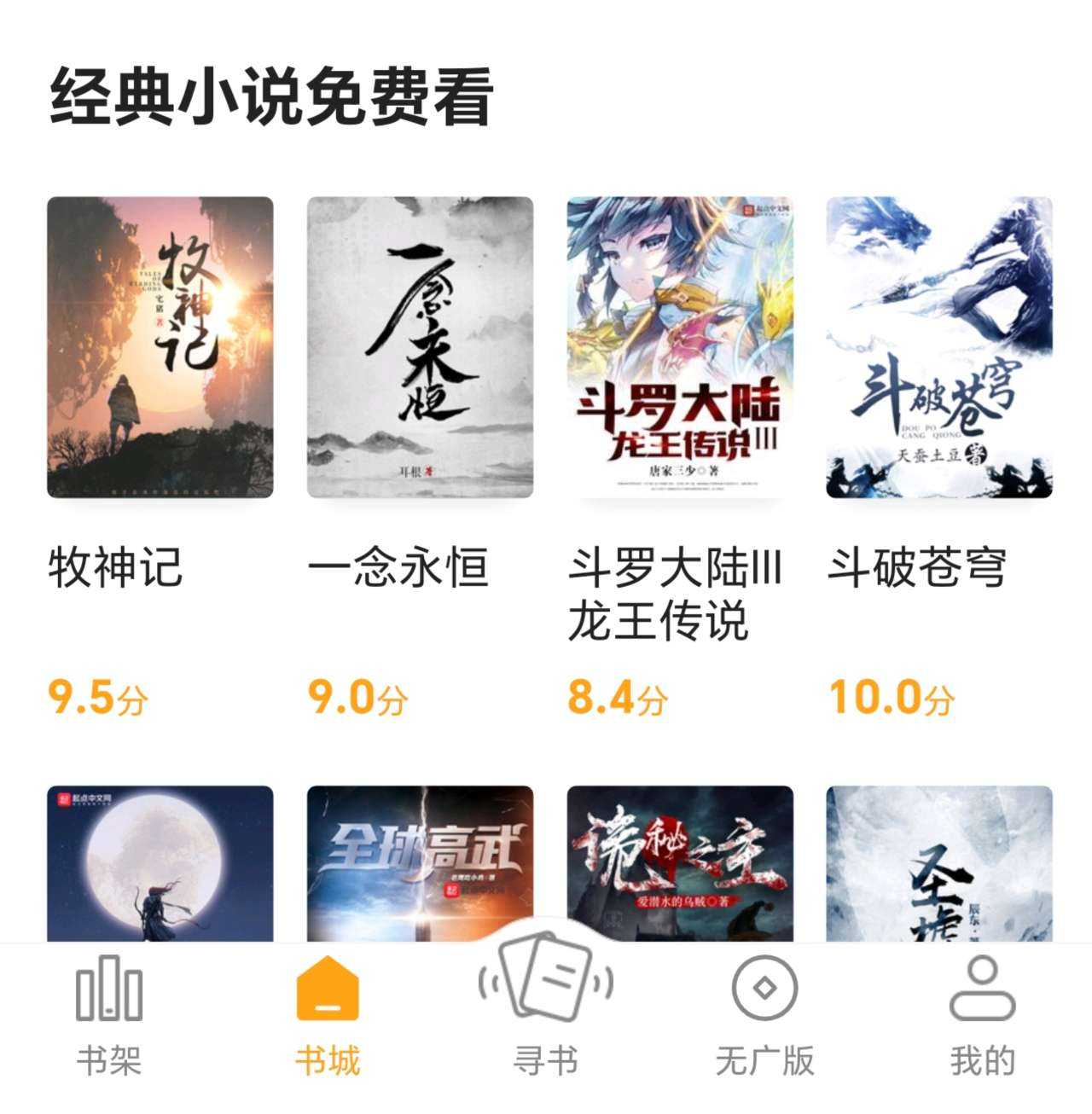Switch to the 书架 tab
The image size is (1092, 1114).
click(x=109, y=1017)
